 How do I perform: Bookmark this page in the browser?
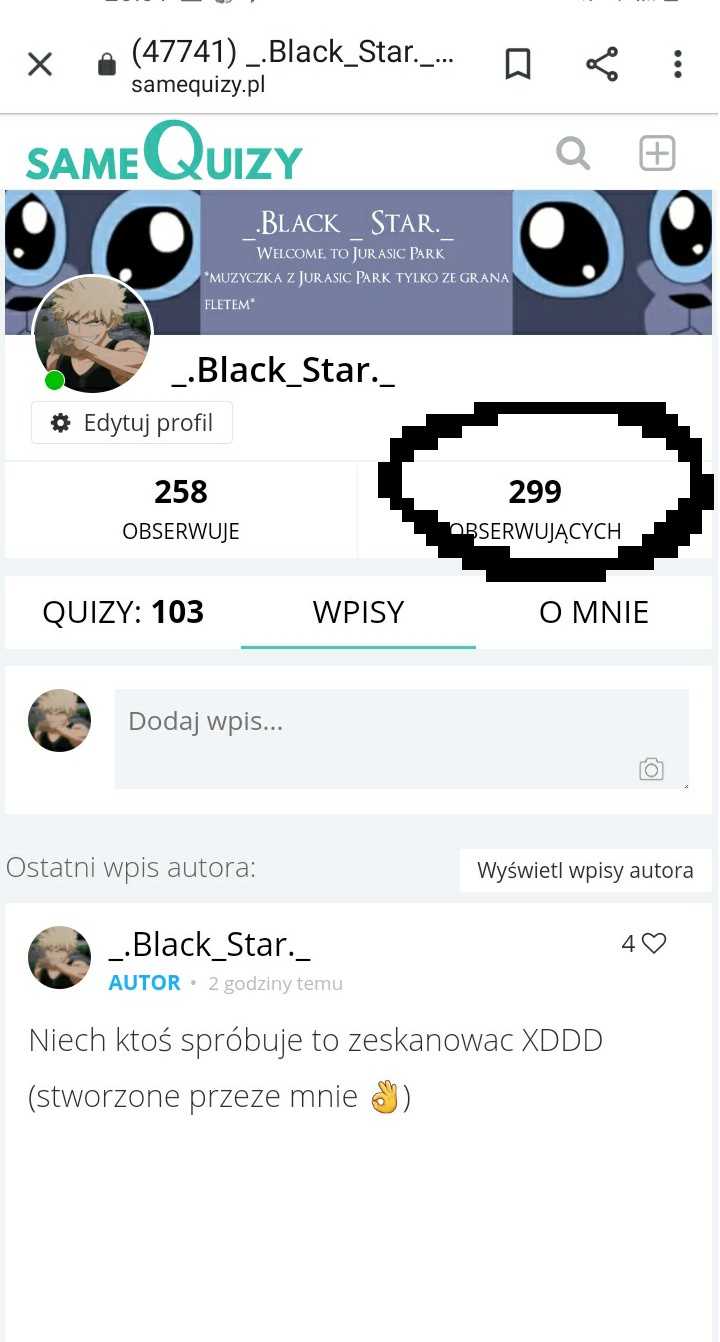click(517, 65)
